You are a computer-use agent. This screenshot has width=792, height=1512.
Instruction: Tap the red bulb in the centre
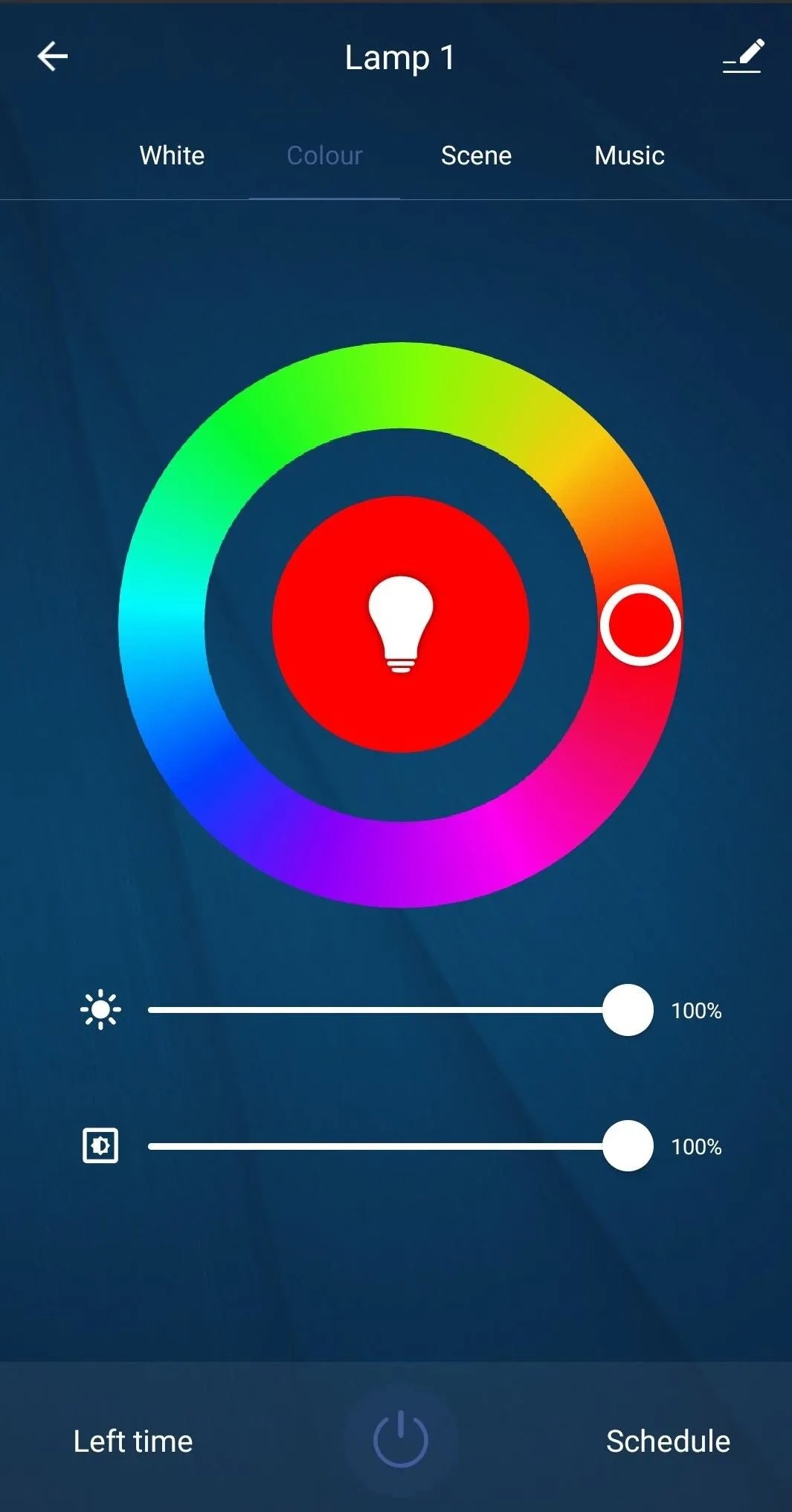point(401,625)
